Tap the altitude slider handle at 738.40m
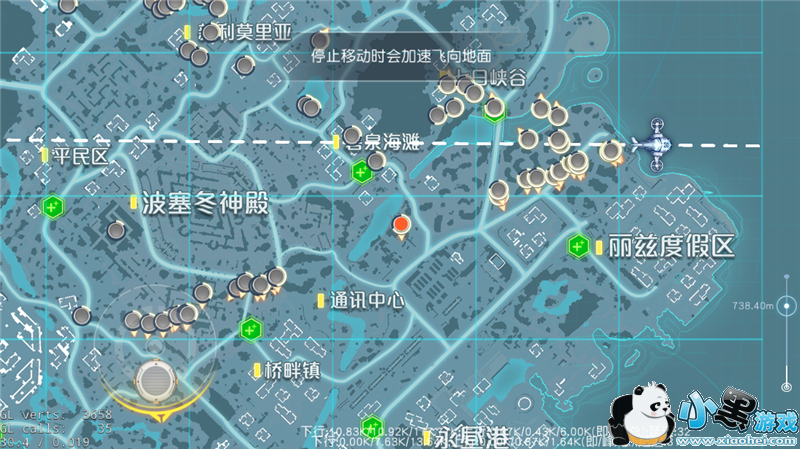The width and height of the screenshot is (800, 449). pos(786,306)
